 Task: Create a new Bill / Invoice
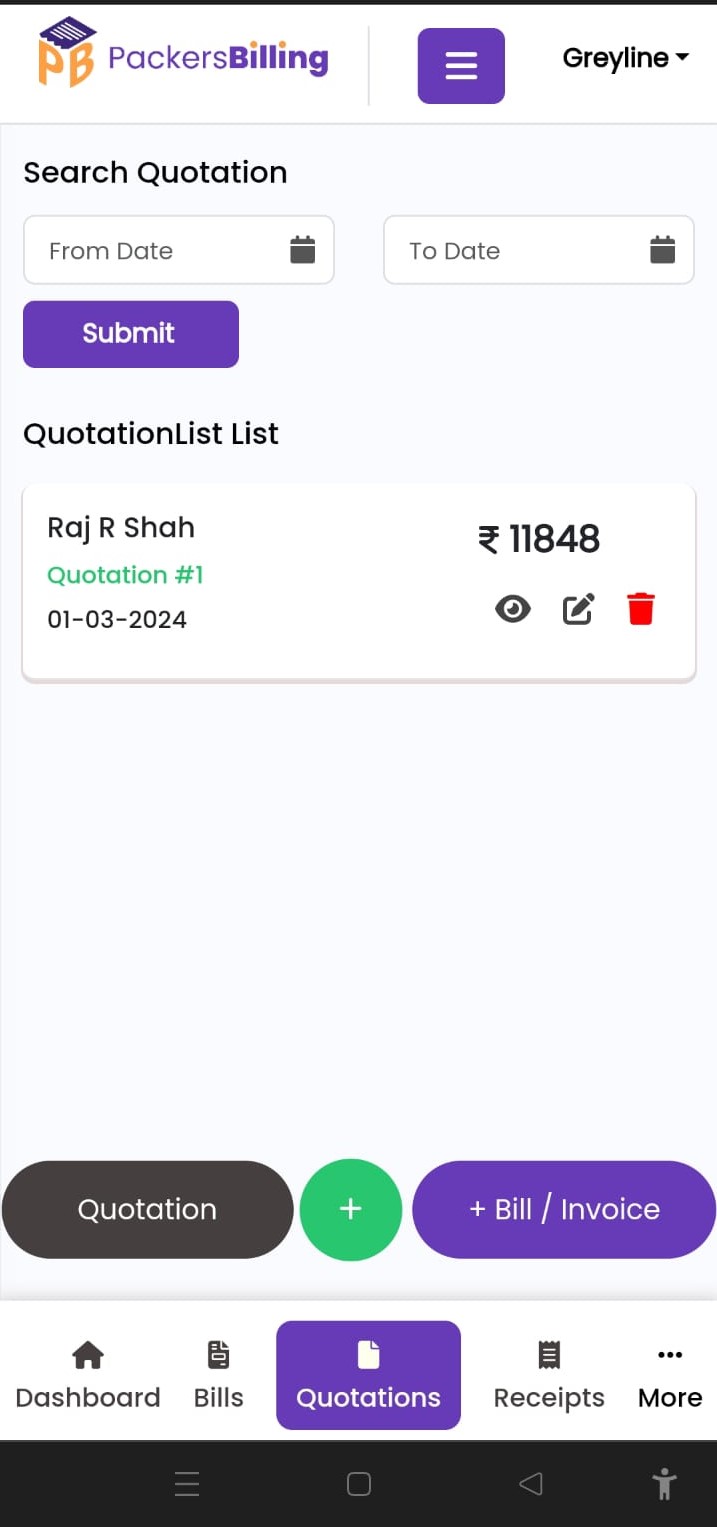[x=564, y=1209]
